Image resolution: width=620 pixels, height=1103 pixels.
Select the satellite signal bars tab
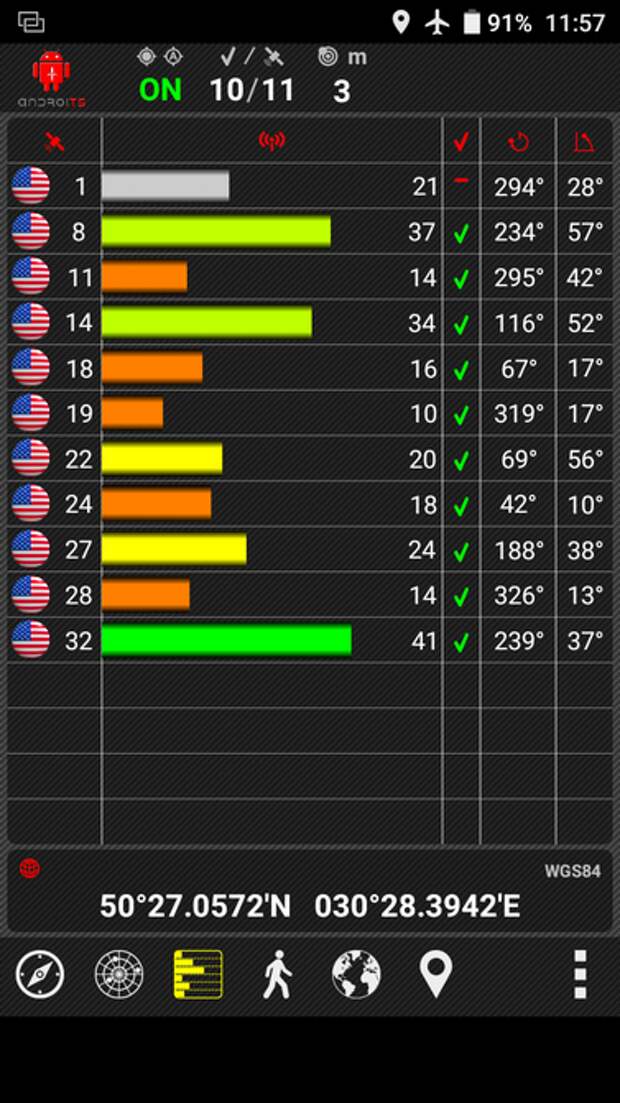[198, 974]
